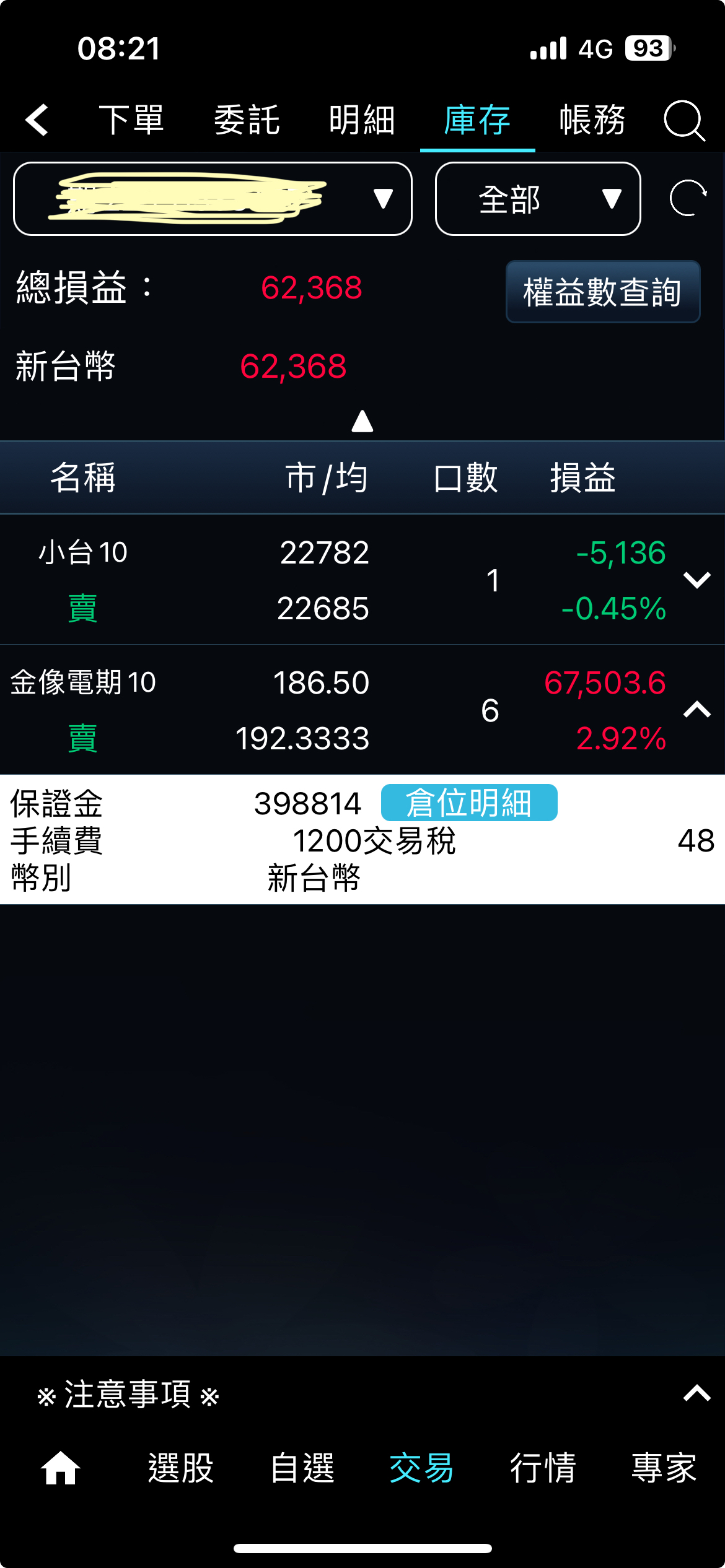Collapse the 金像電期10 position details
This screenshot has width=725, height=1568.
696,710
